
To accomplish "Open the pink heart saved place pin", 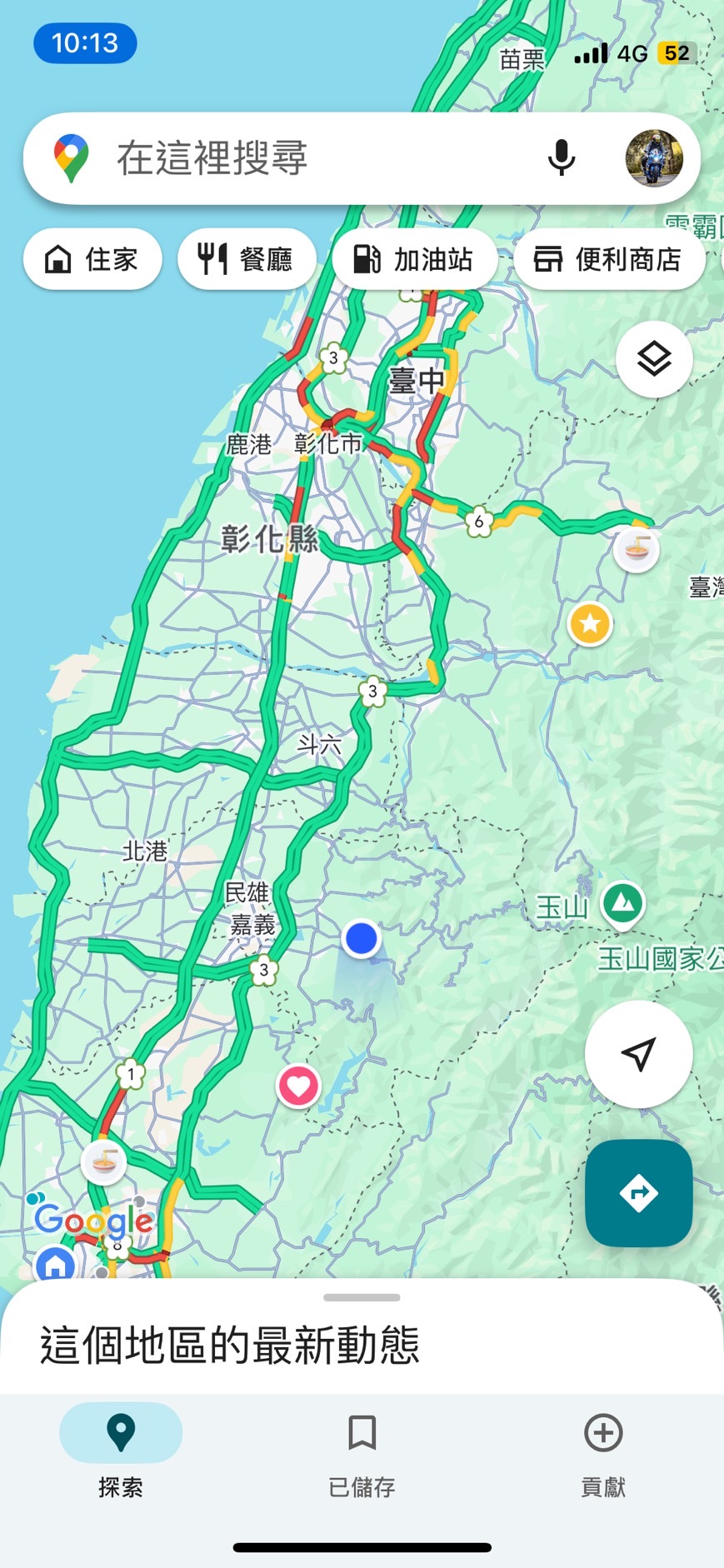I will click(x=298, y=1086).
